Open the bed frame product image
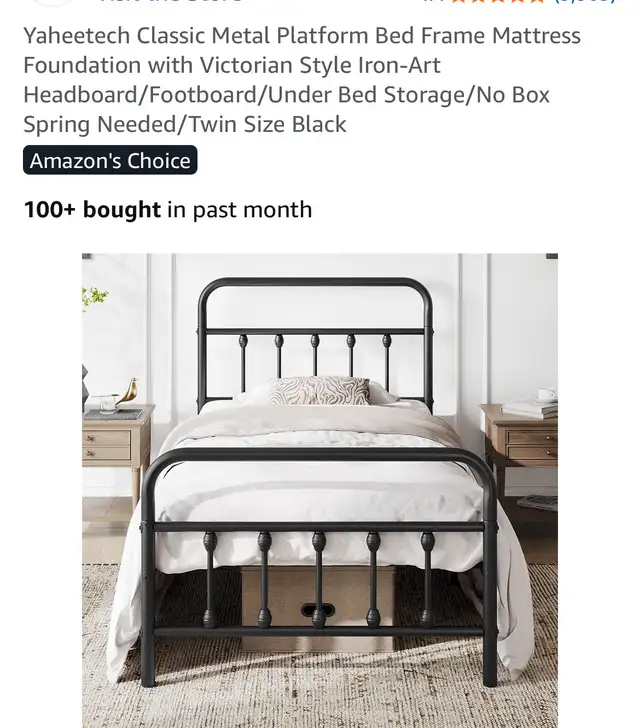 coord(319,489)
